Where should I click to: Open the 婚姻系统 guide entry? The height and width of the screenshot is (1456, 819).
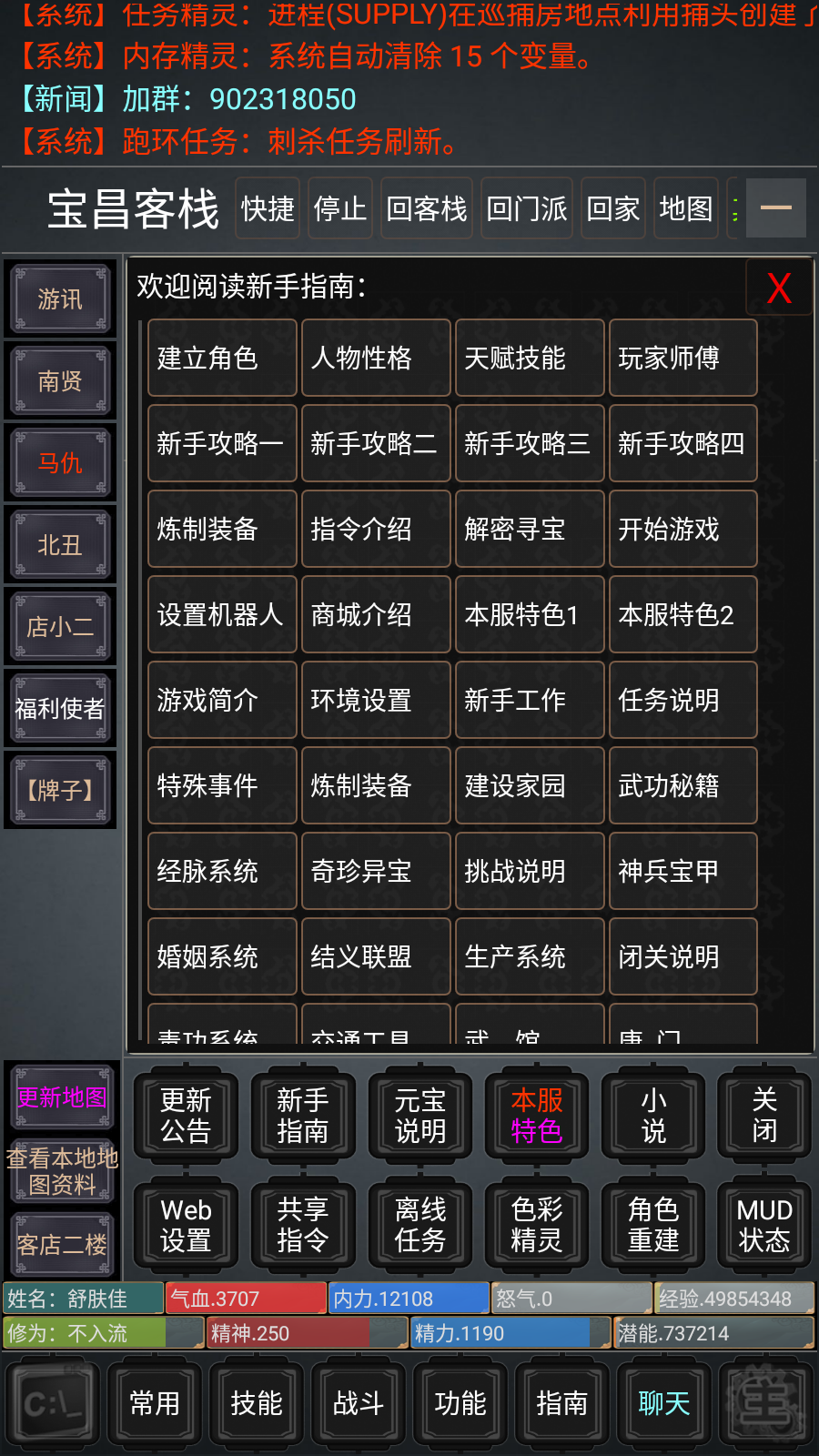pos(222,956)
